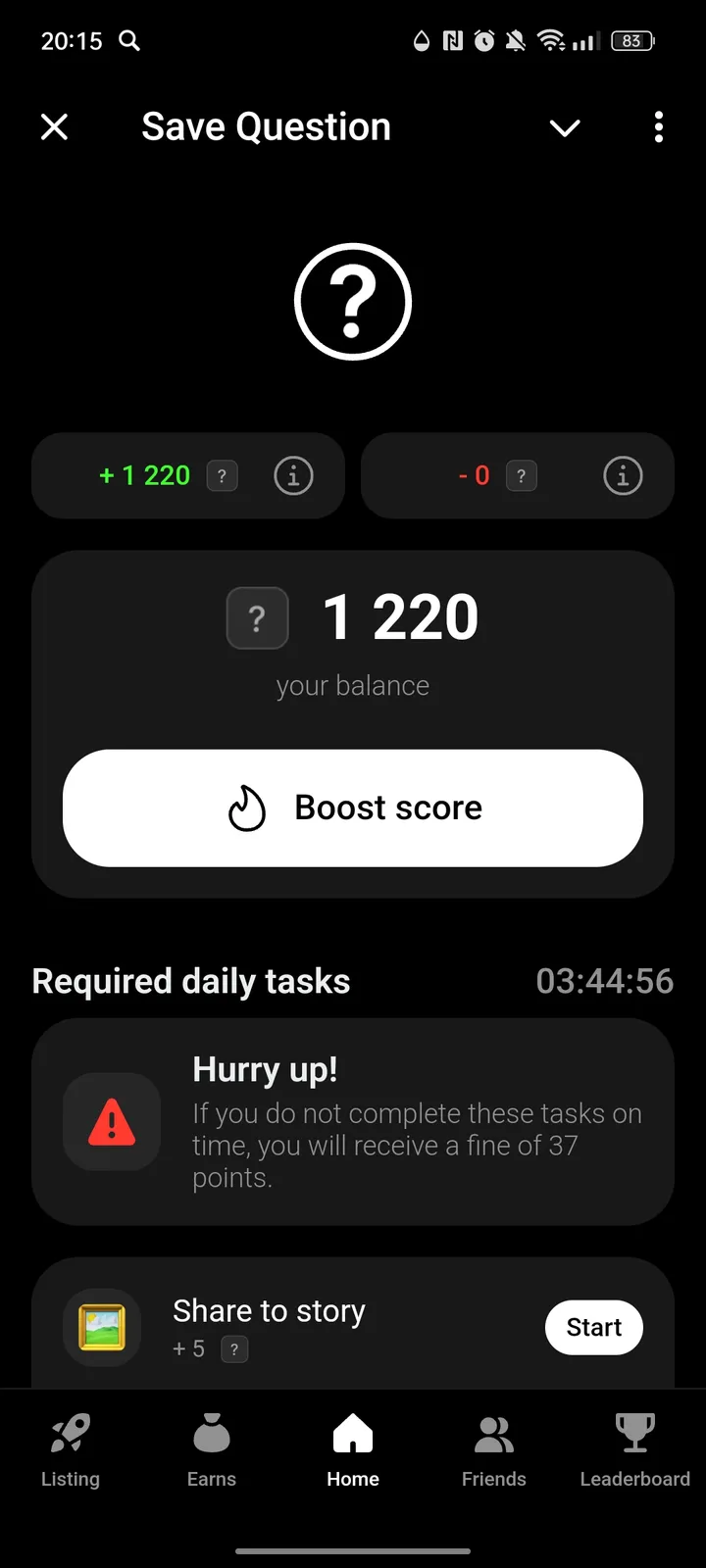Tap the question mark avatar placeholder
The width and height of the screenshot is (706, 1568).
(x=353, y=301)
